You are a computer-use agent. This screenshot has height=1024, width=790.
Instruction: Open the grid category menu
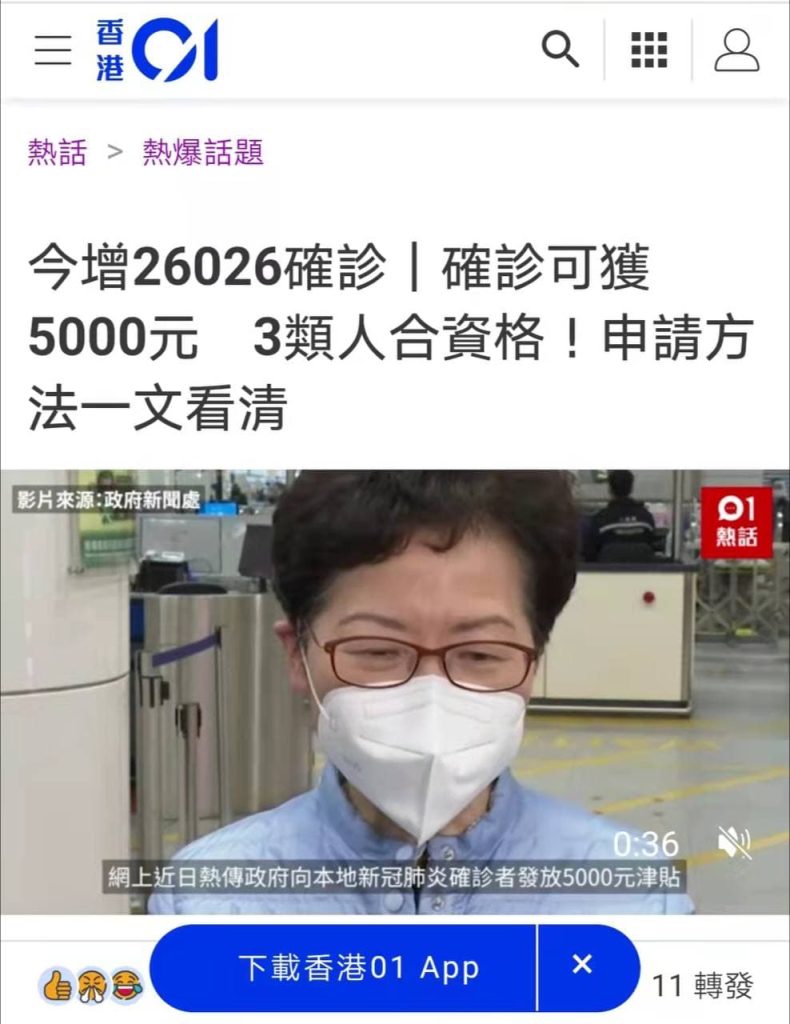[x=649, y=50]
